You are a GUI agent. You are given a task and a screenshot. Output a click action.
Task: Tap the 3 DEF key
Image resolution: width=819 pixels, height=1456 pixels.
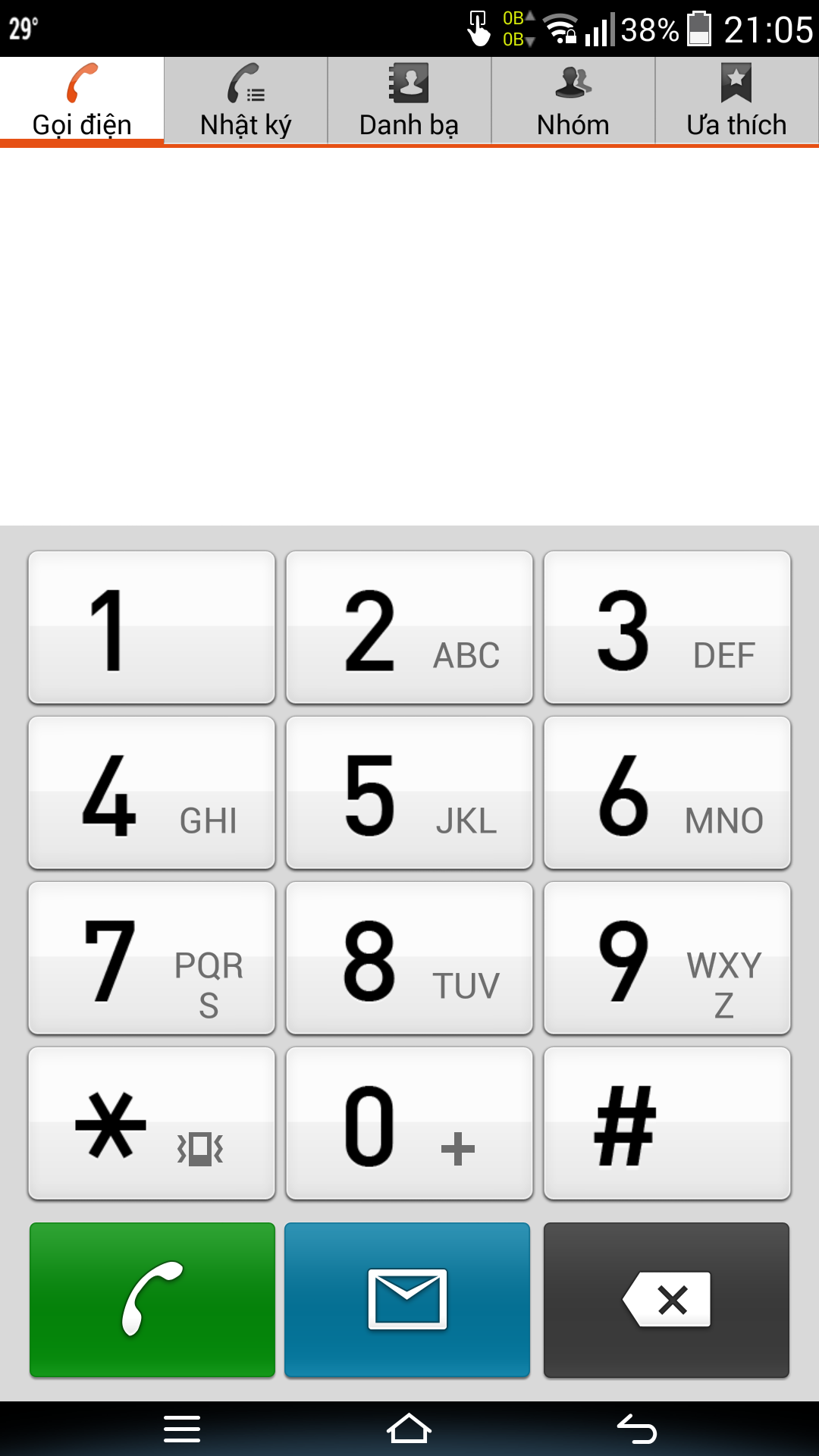[x=667, y=628]
